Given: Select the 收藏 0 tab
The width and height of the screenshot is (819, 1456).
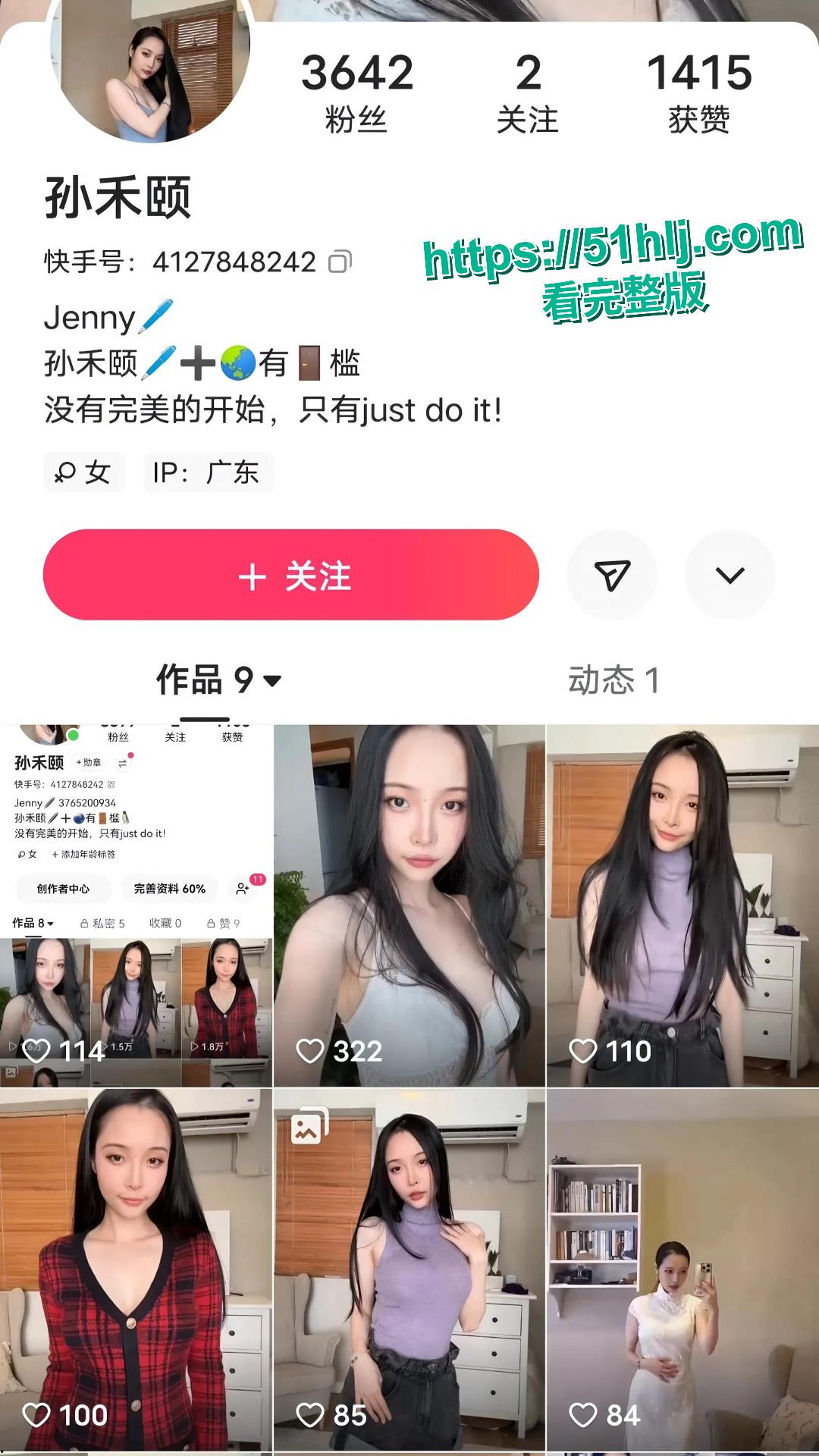Looking at the screenshot, I should (165, 923).
